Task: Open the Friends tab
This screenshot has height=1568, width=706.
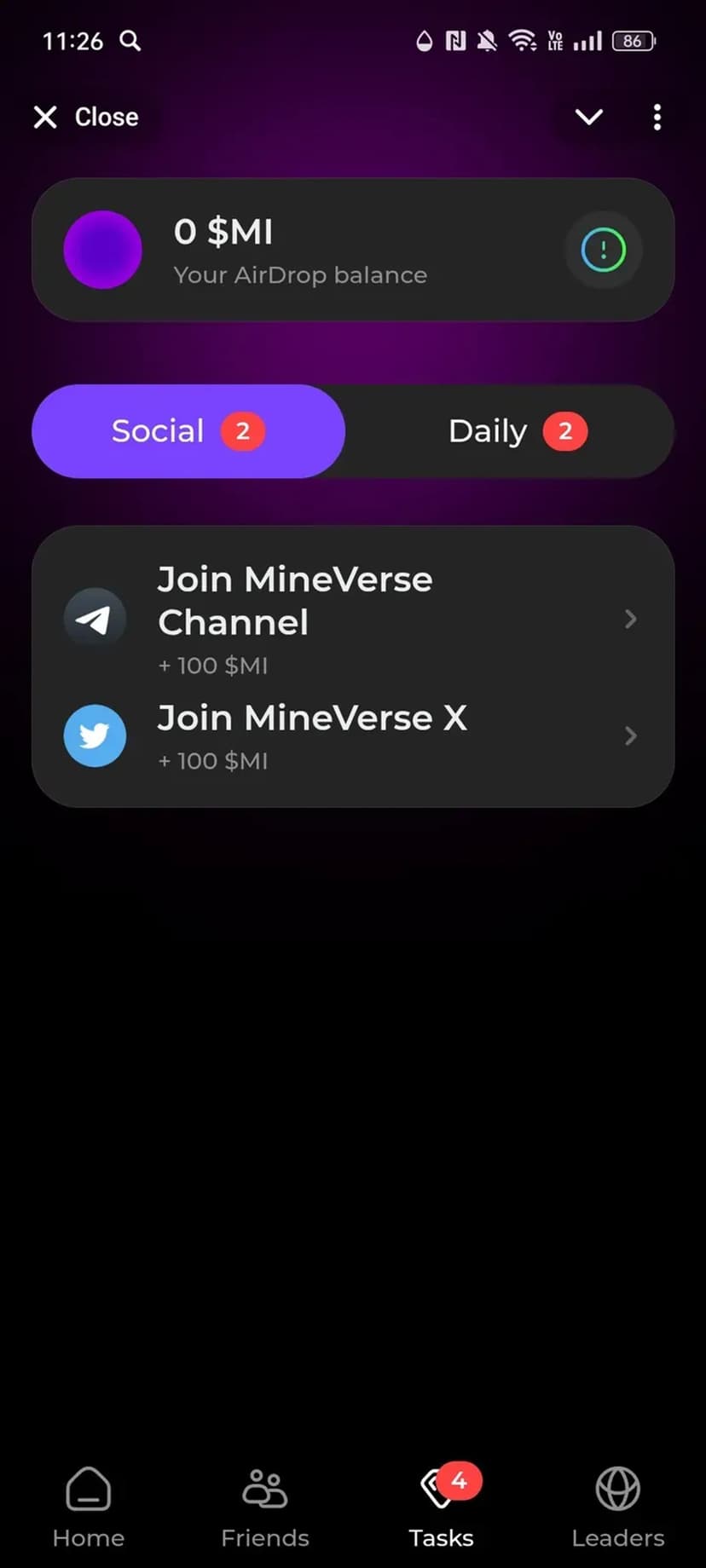Action: click(265, 1507)
